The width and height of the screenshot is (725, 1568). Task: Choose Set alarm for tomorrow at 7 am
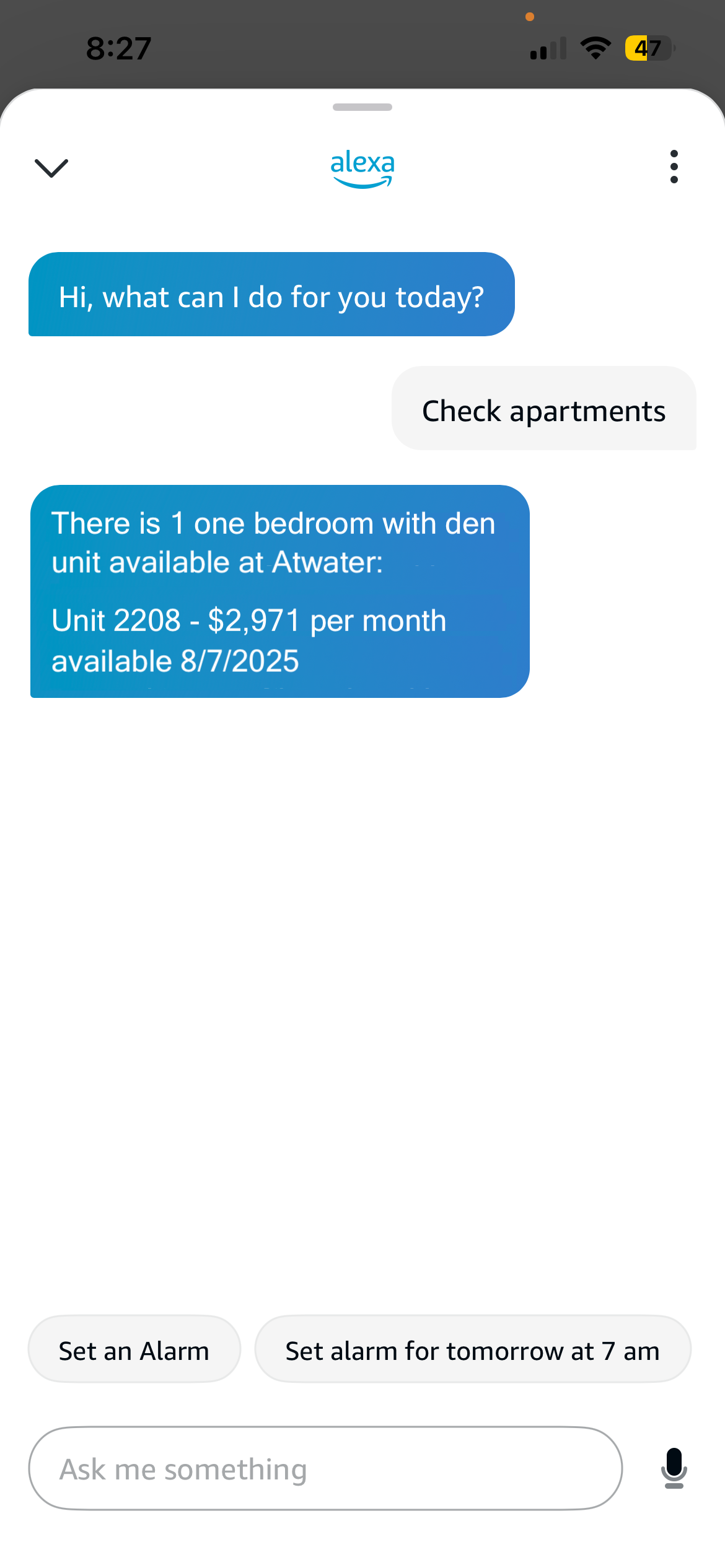(x=472, y=1350)
